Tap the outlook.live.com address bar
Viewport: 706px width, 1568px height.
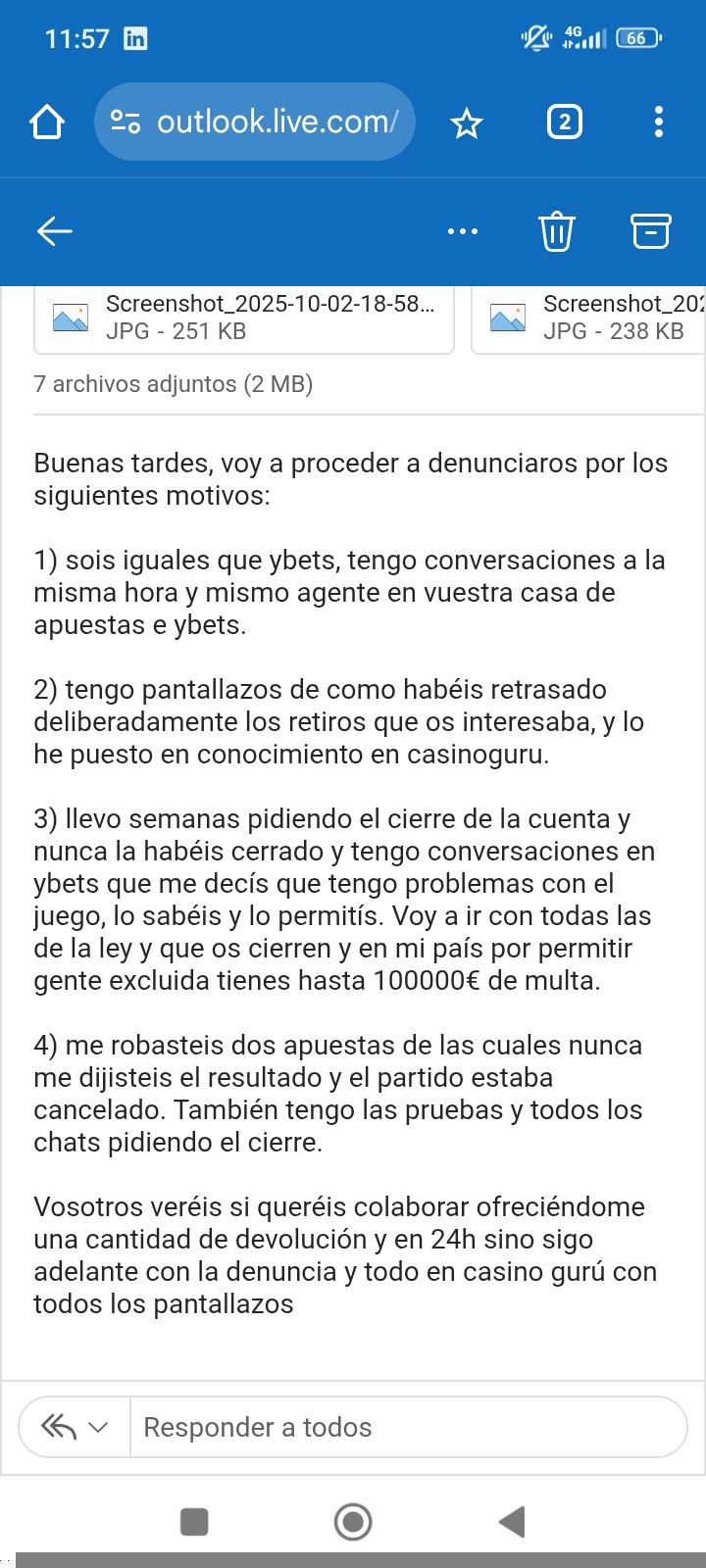255,122
